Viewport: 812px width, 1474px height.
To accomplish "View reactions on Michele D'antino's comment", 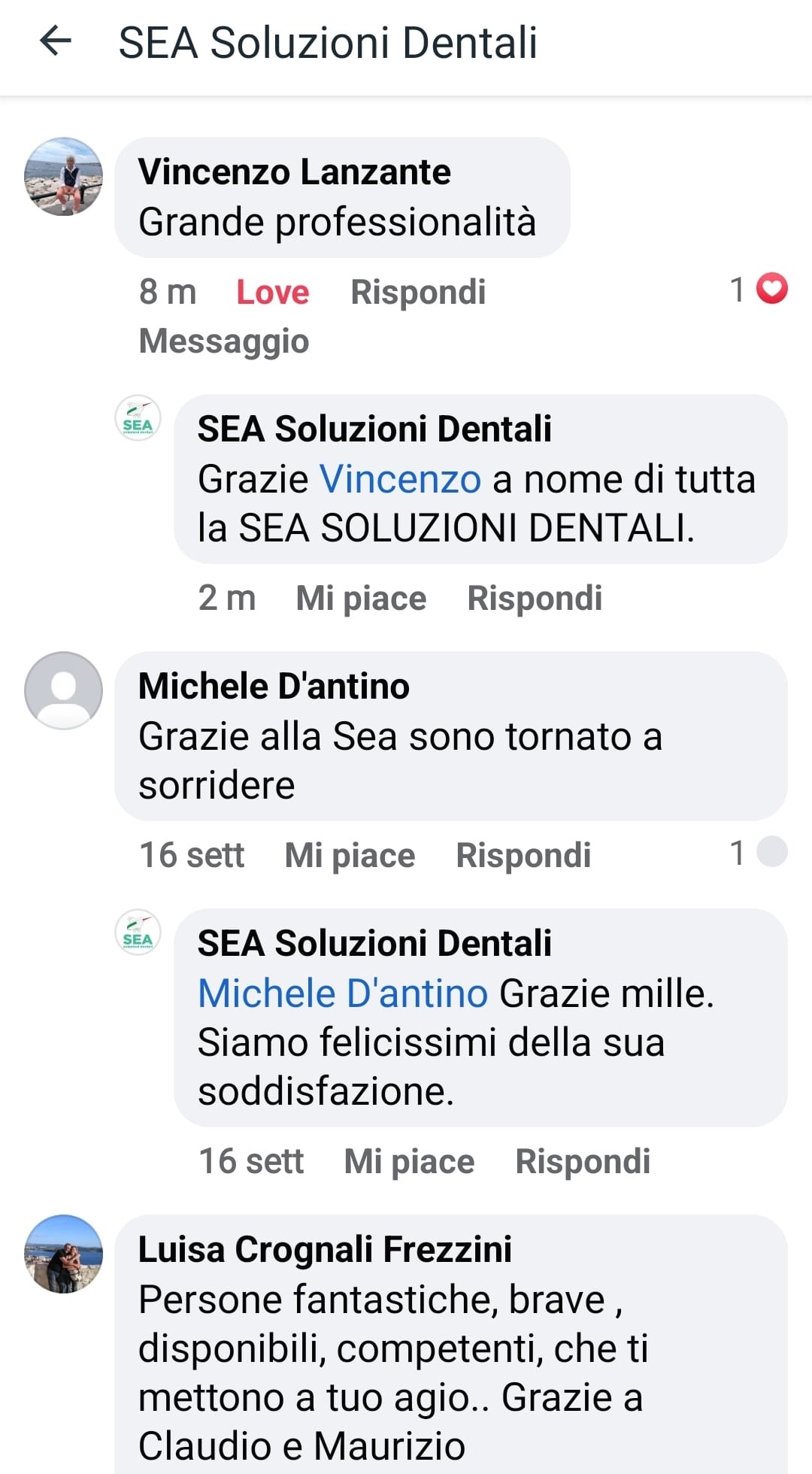I will [x=758, y=853].
